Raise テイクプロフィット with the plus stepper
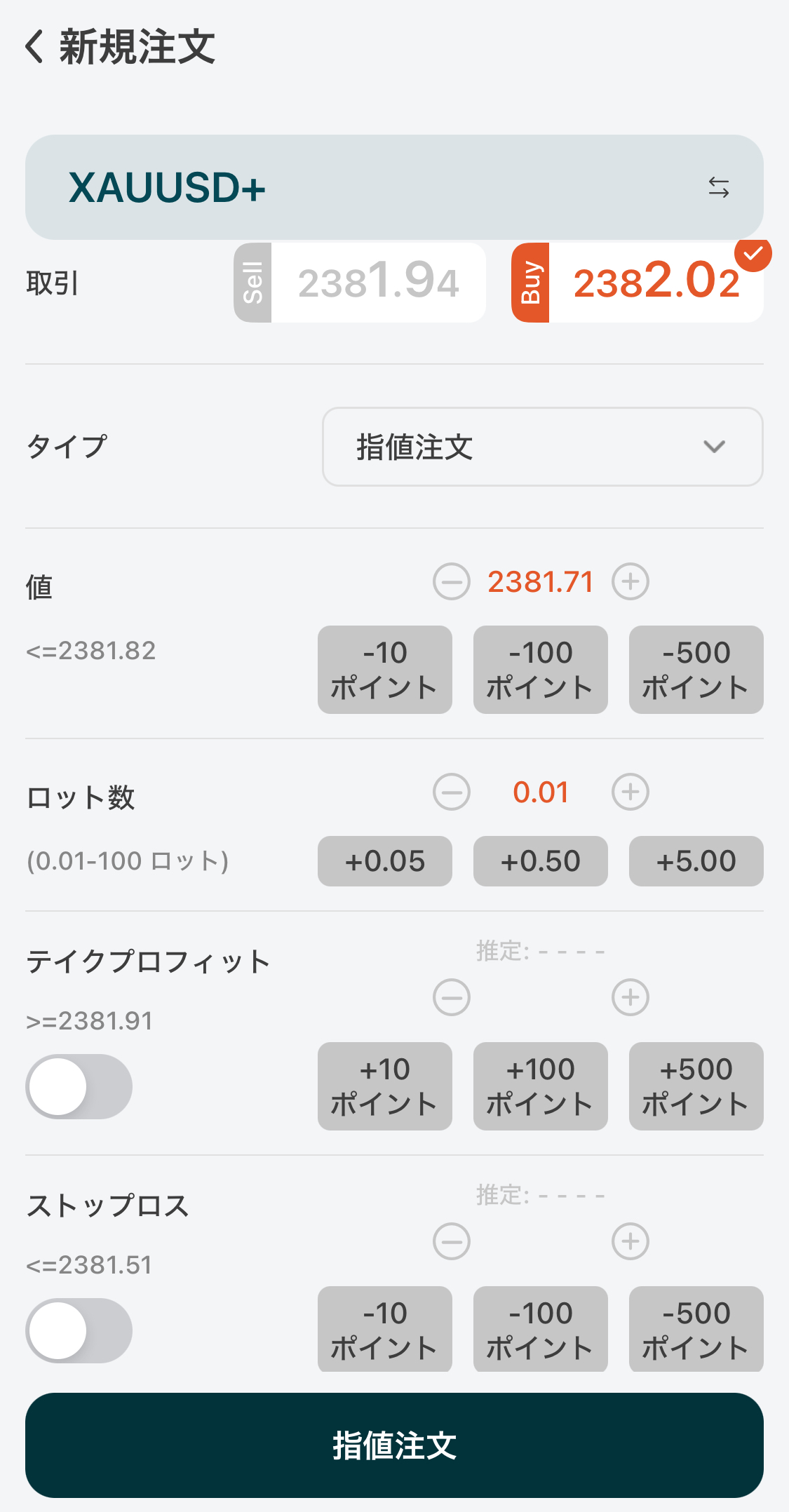Viewport: 789px width, 1512px height. [x=630, y=997]
